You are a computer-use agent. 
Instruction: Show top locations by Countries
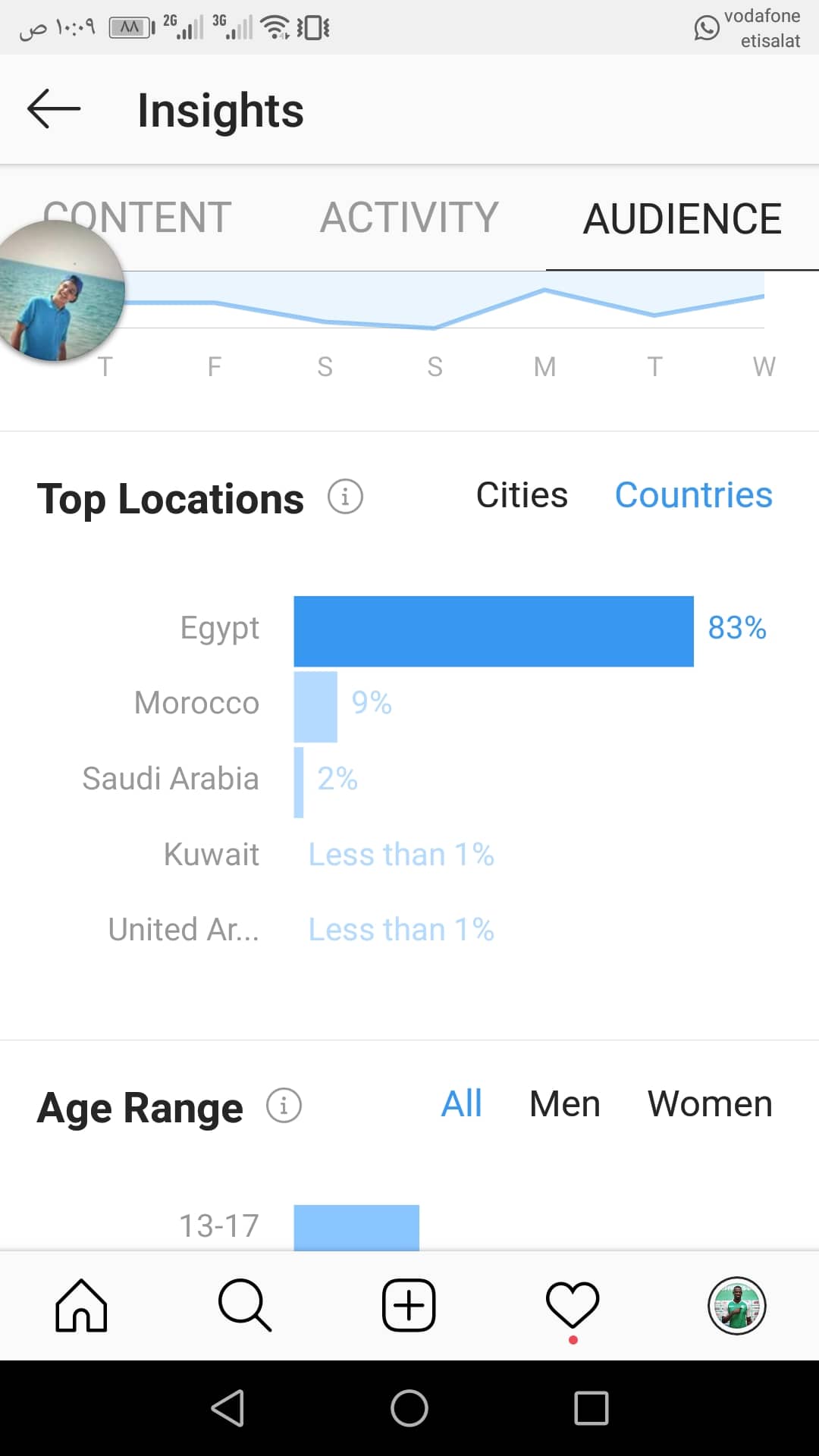pyautogui.click(x=693, y=495)
